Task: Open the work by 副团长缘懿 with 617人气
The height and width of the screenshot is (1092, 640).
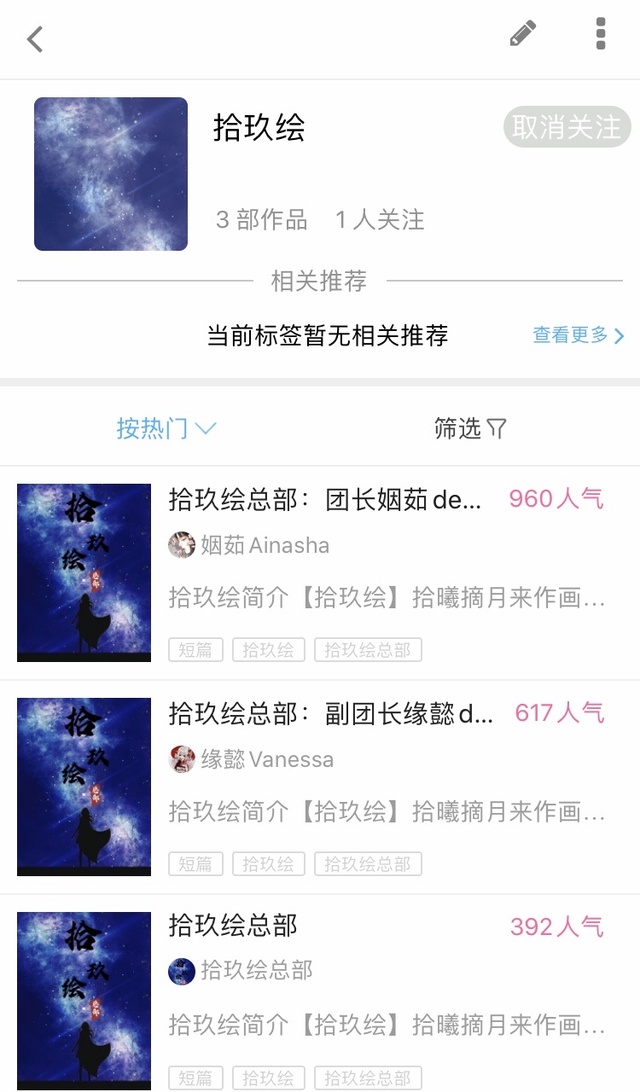Action: [x=320, y=787]
